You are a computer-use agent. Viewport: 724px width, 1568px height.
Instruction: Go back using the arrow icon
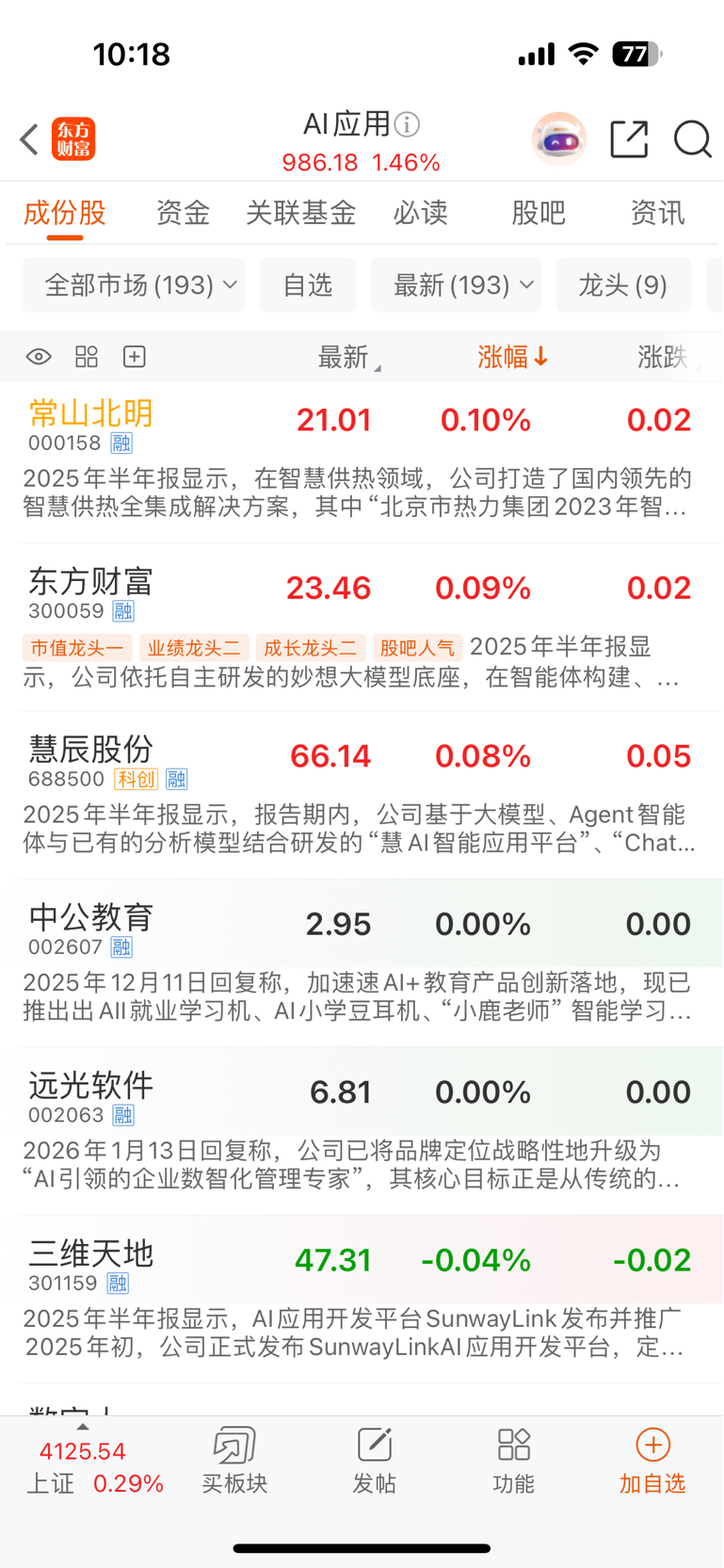point(29,139)
